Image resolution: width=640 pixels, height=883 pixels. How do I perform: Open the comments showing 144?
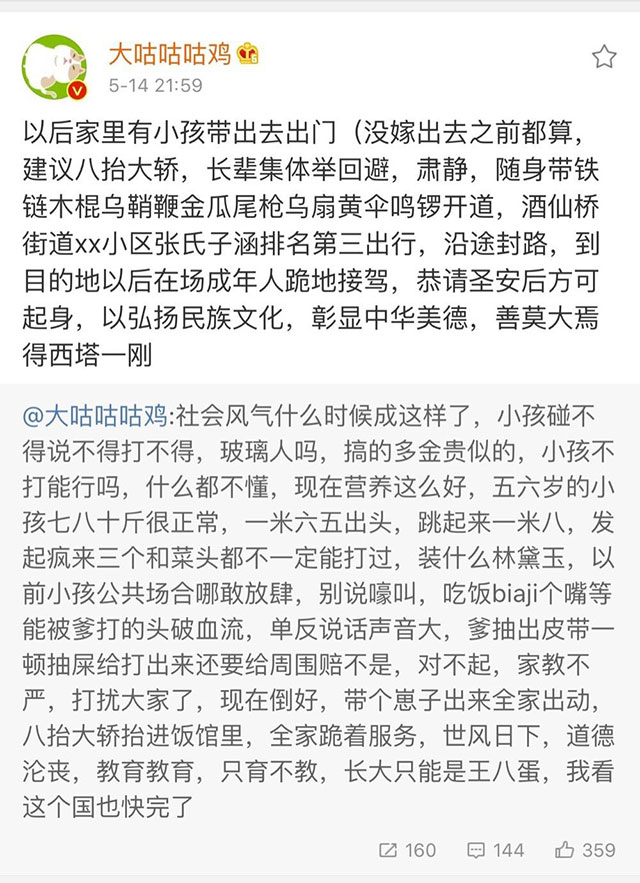[x=495, y=850]
